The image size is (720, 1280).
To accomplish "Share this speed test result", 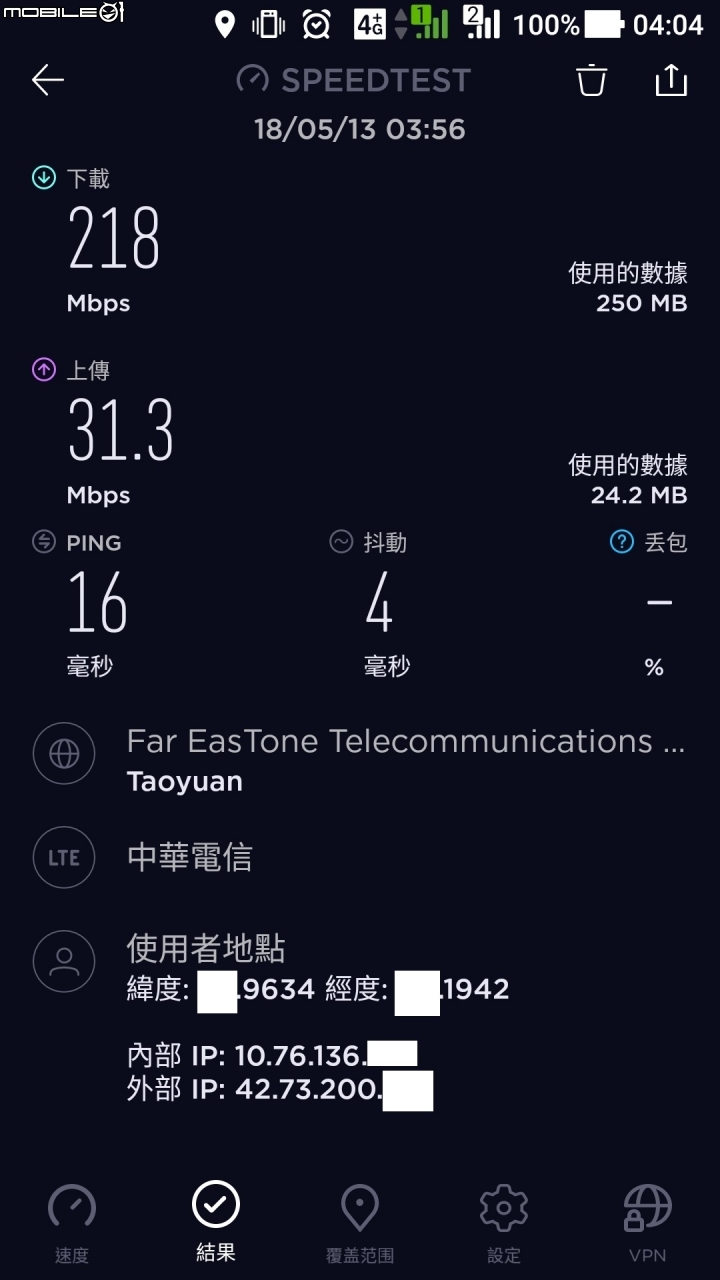I will (671, 80).
